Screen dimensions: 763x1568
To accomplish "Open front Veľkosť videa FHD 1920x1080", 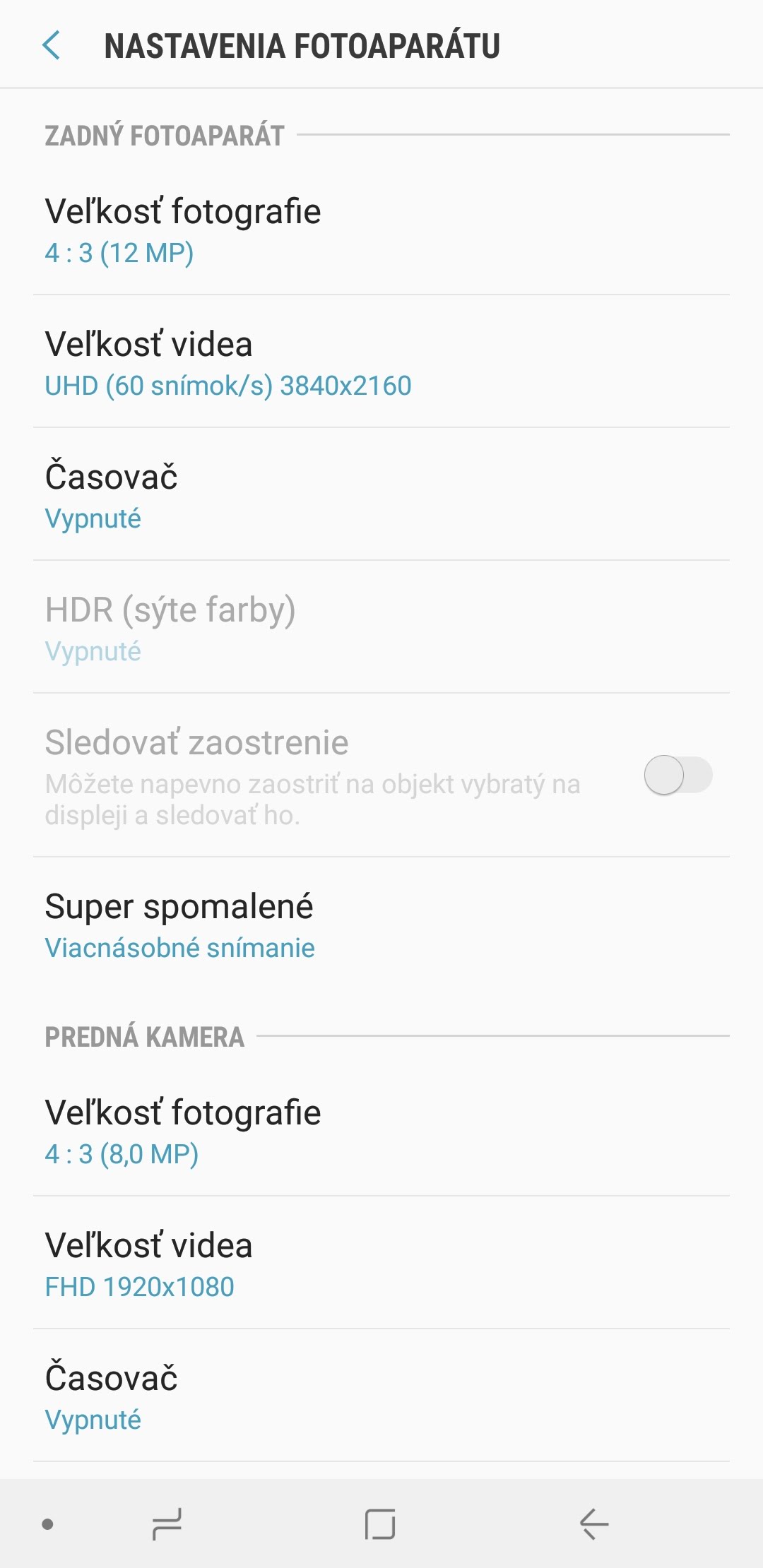I will (x=381, y=1263).
